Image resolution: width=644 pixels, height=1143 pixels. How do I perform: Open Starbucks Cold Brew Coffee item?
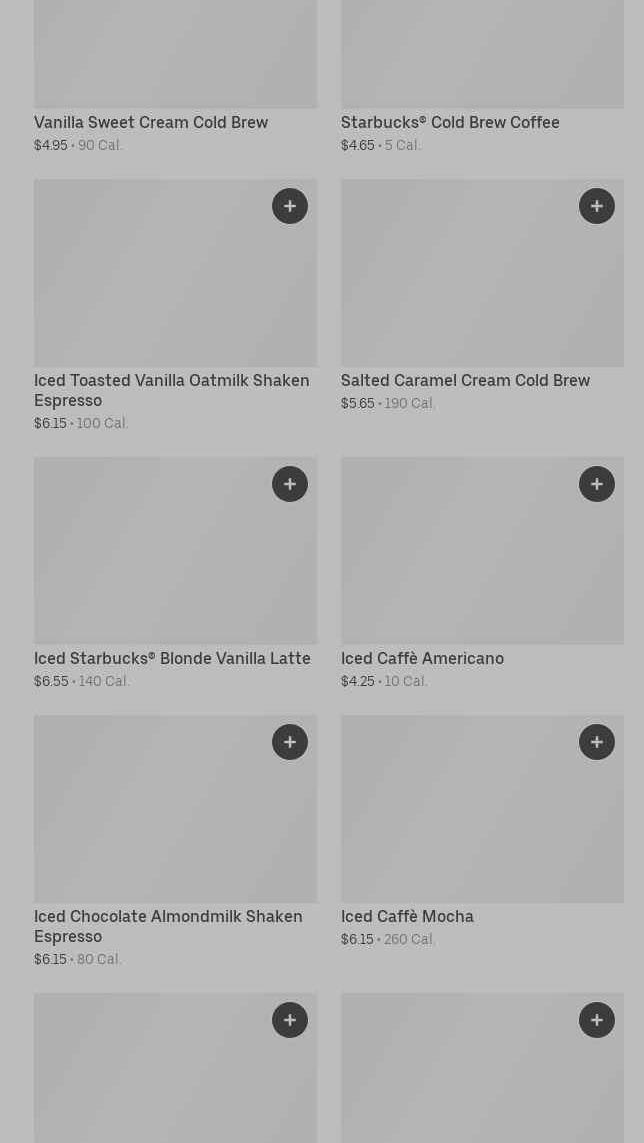click(450, 122)
